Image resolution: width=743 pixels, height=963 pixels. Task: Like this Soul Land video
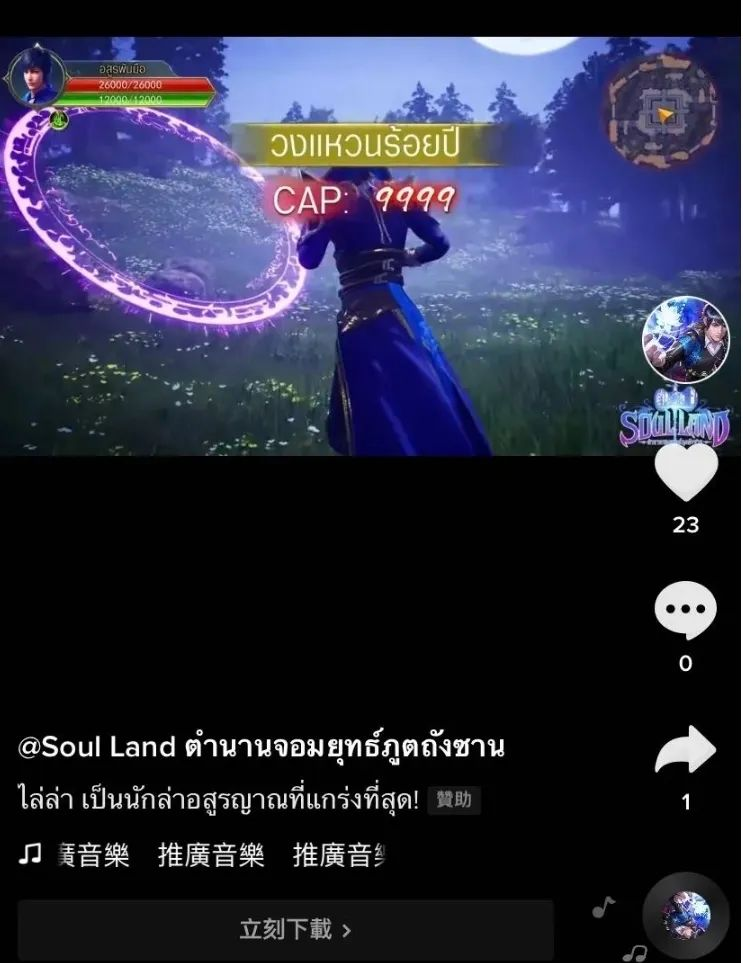tap(686, 471)
